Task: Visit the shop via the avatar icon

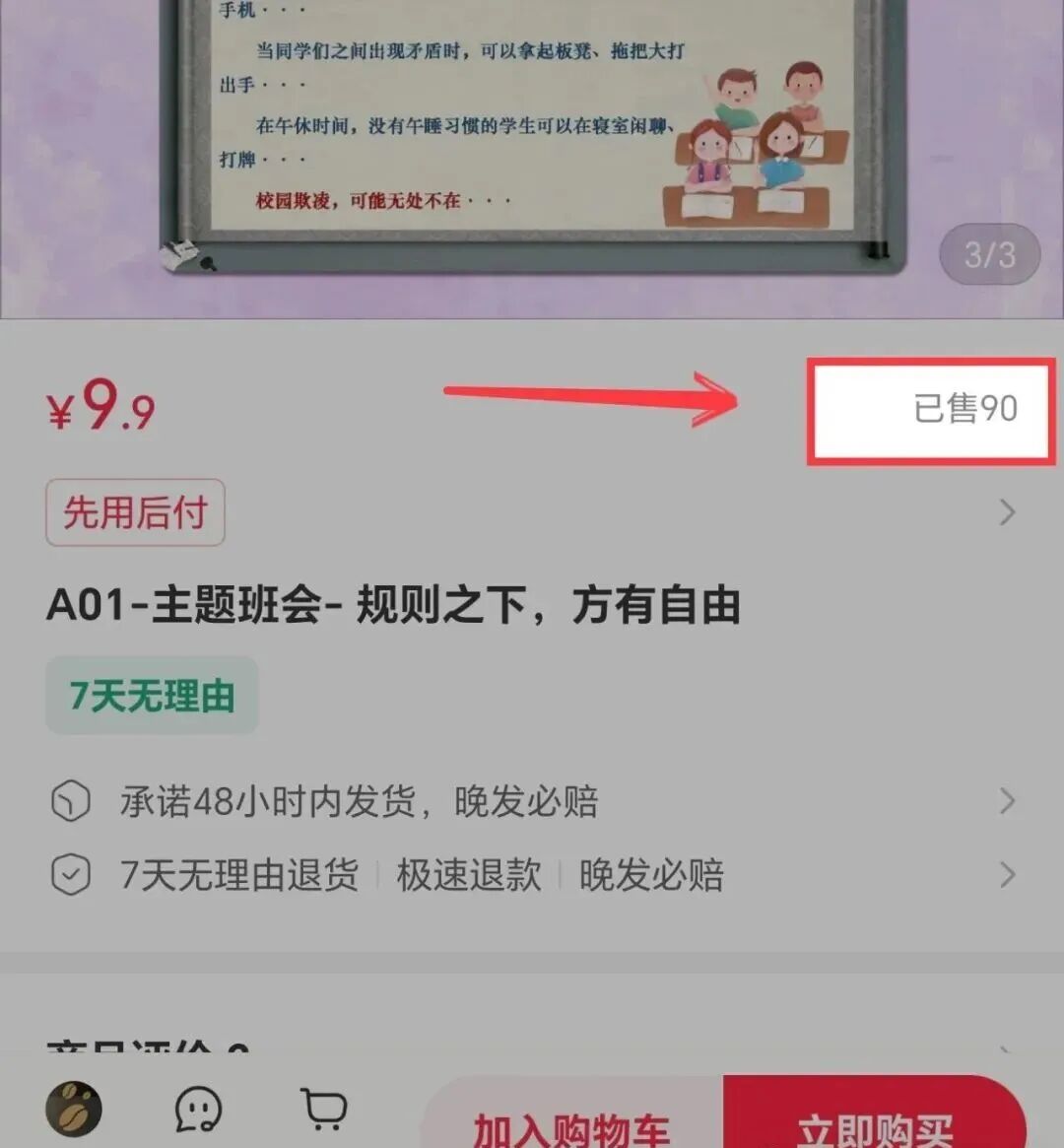Action: pyautogui.click(x=74, y=1110)
